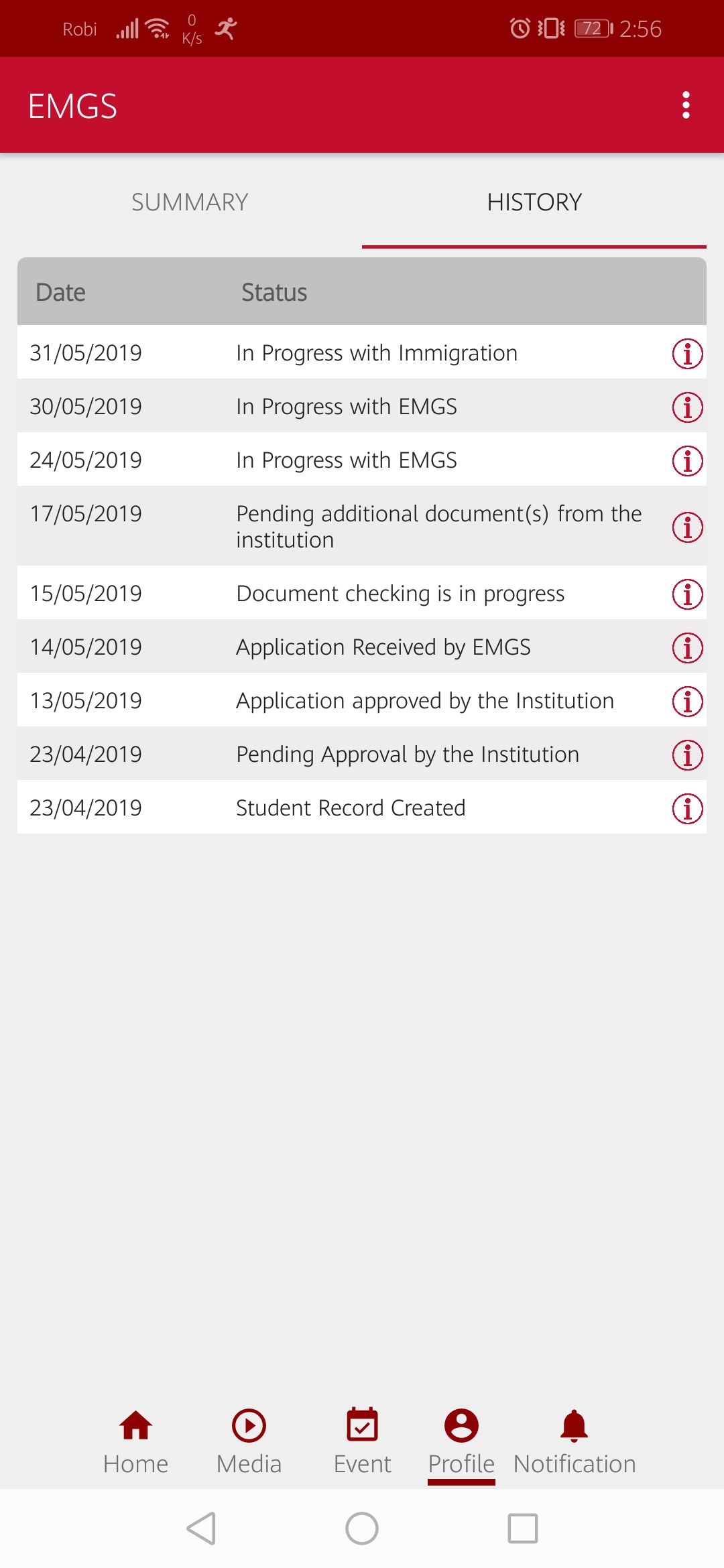724x1568 pixels.
Task: Switch to the Summary tab
Action: coord(190,202)
